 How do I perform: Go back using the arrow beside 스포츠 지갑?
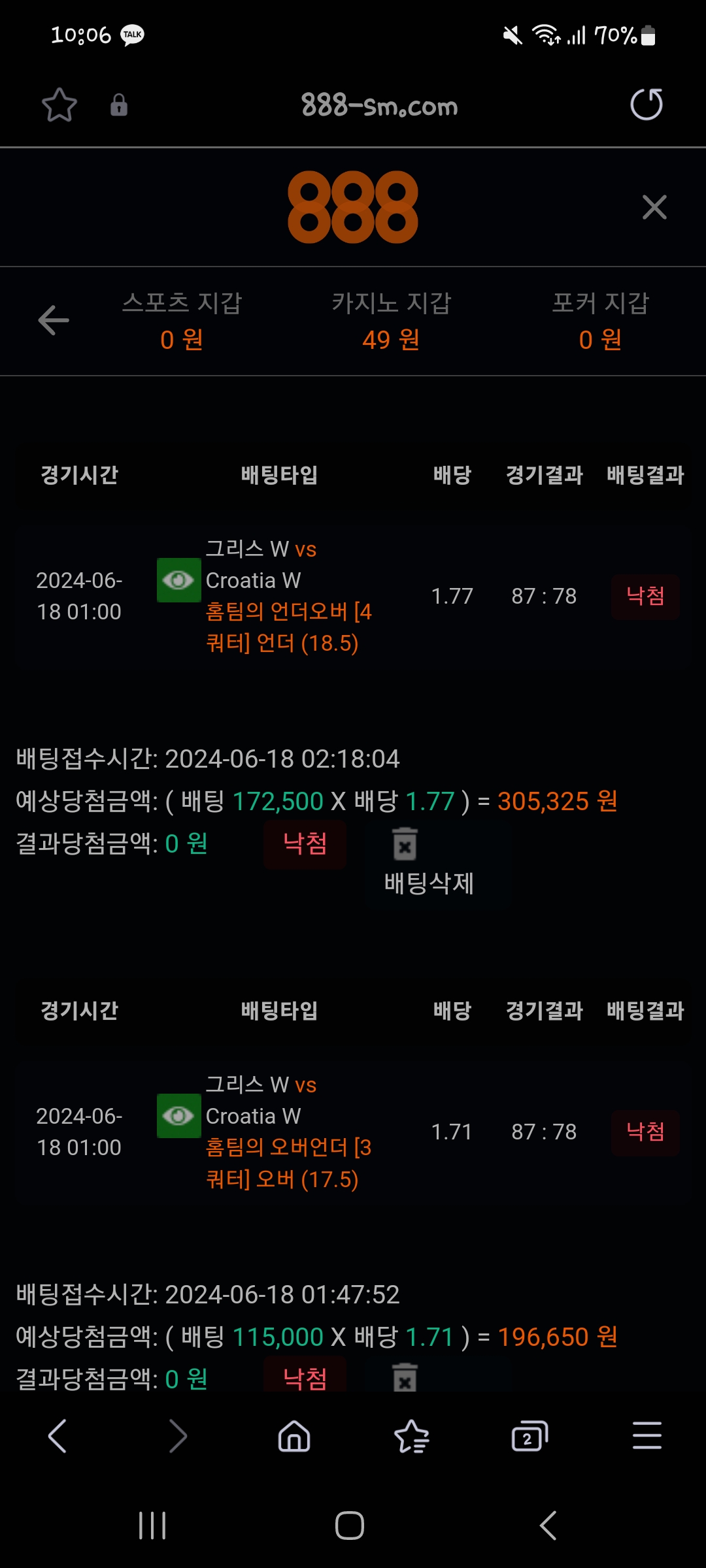pyautogui.click(x=54, y=320)
